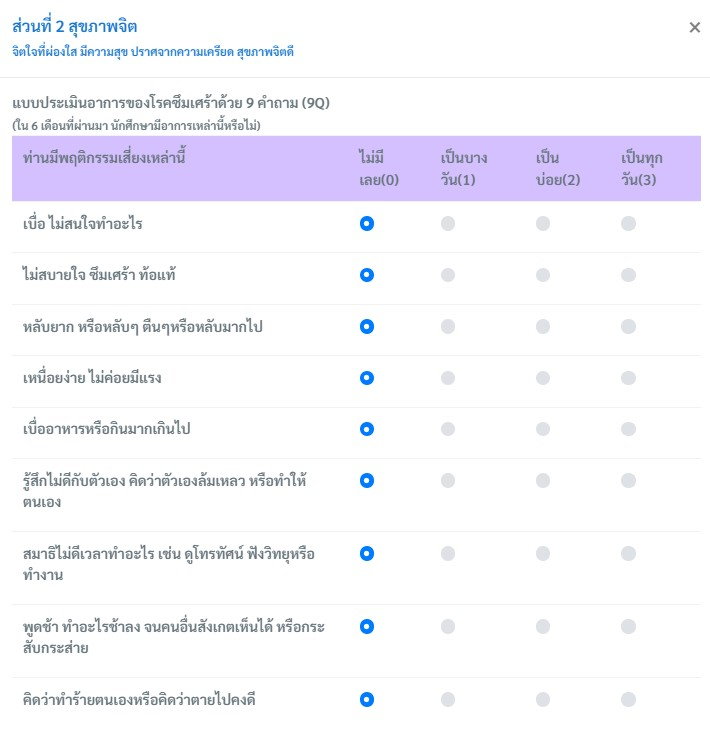Select เป็นทุกวัน(3) for รู้สึกไม่ดีกับตัวเอง

click(628, 480)
